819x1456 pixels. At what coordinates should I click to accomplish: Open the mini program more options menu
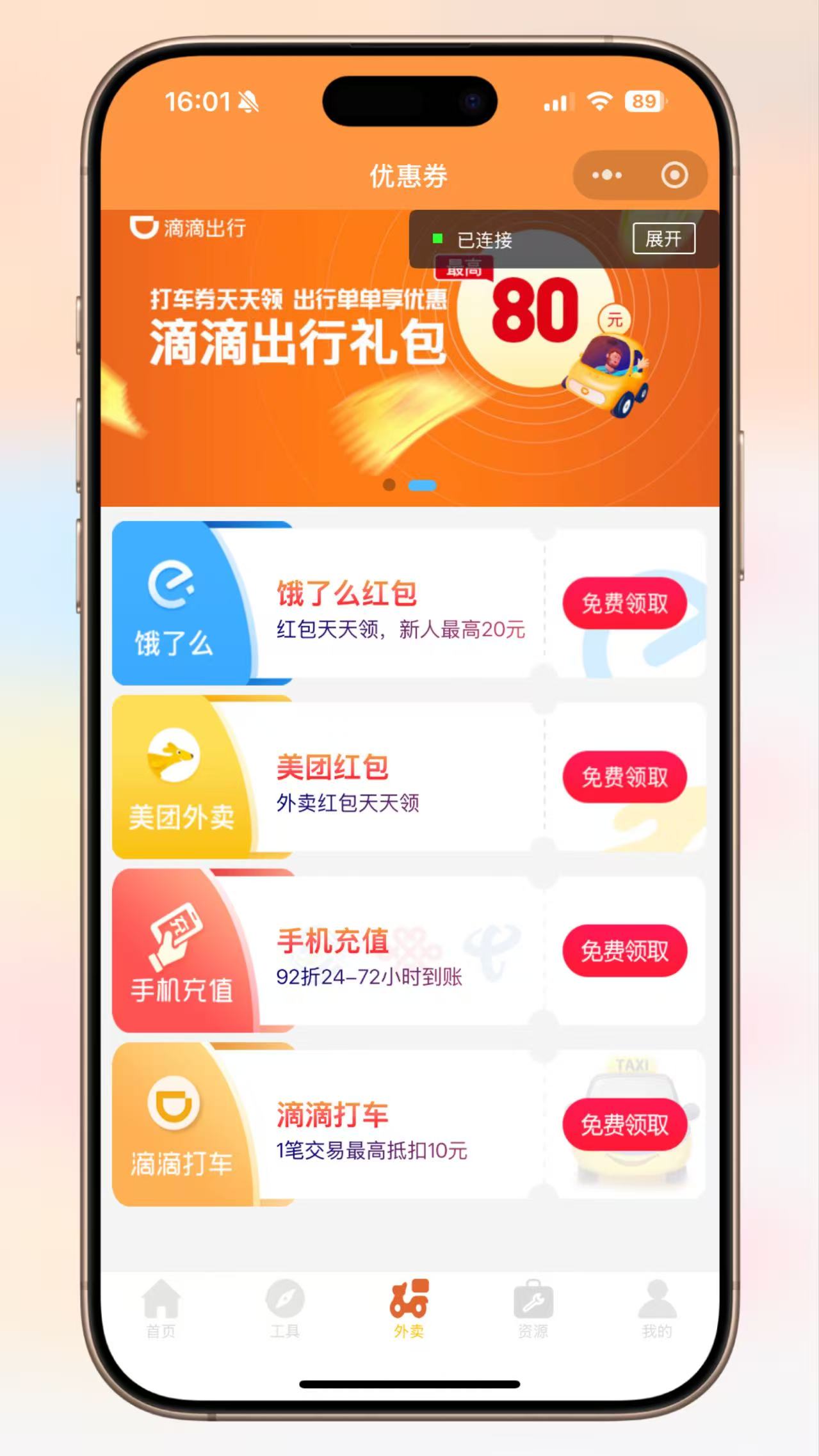click(606, 175)
